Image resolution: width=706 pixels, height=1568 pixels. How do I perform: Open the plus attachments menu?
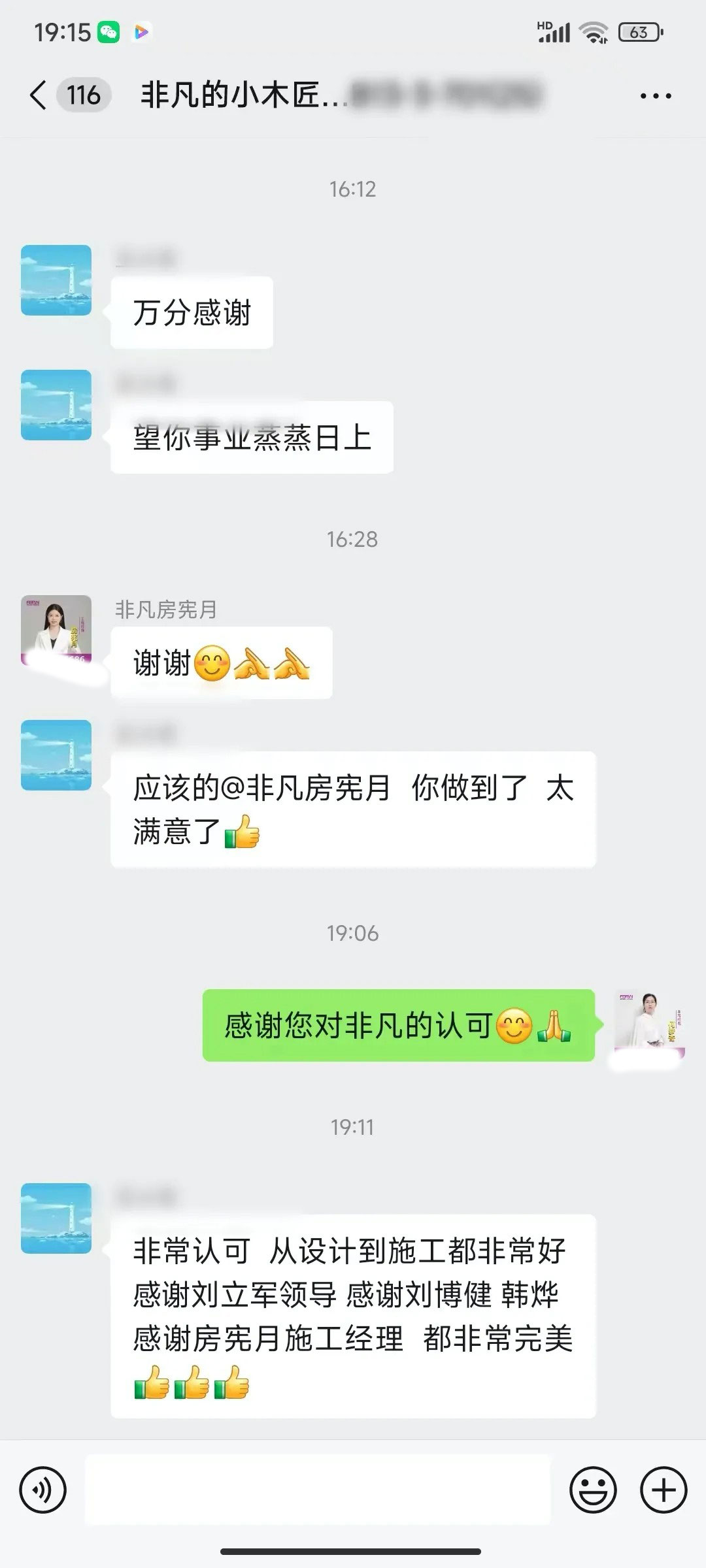[664, 1490]
